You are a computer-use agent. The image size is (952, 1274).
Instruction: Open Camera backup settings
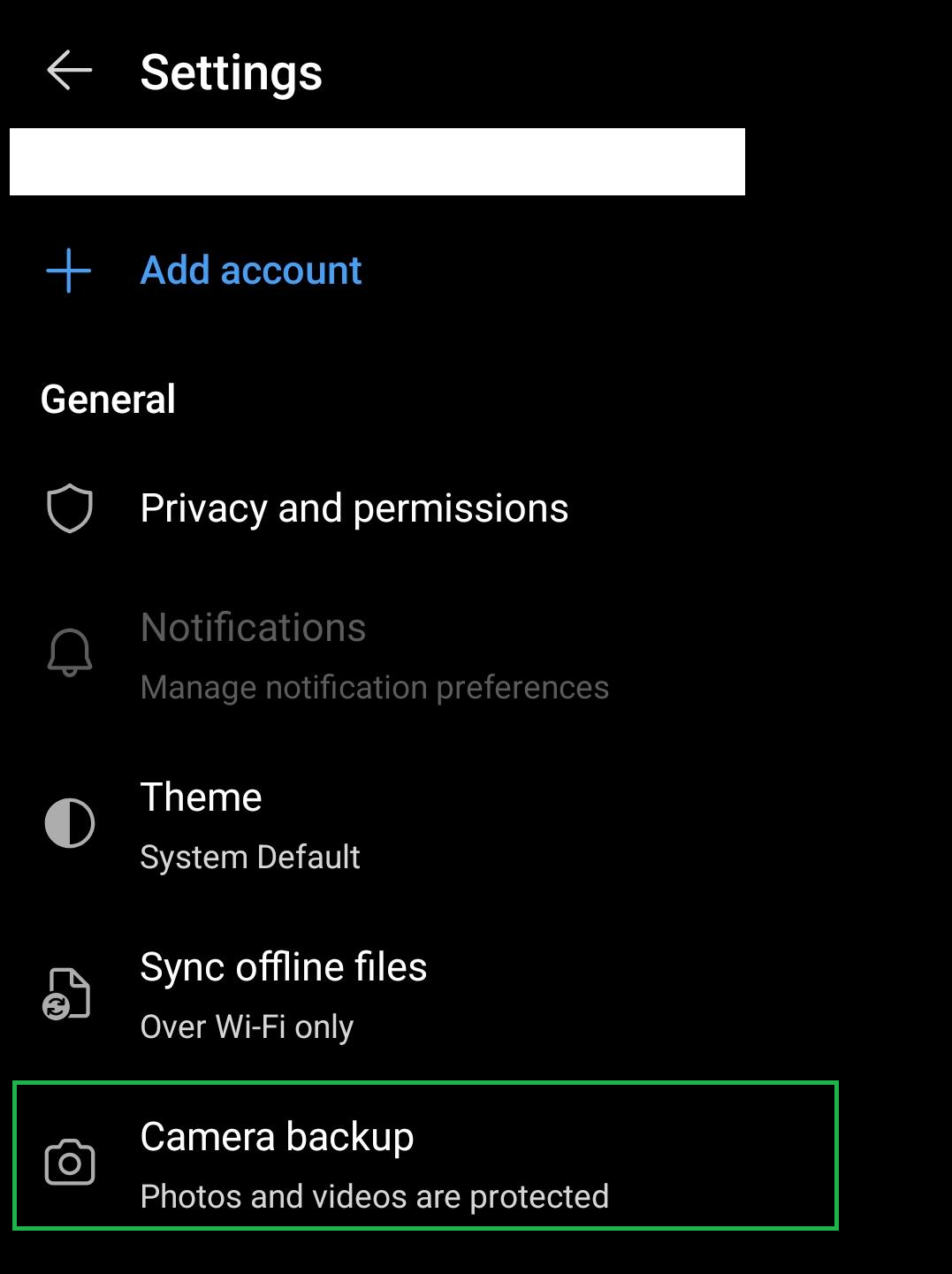point(373,1163)
